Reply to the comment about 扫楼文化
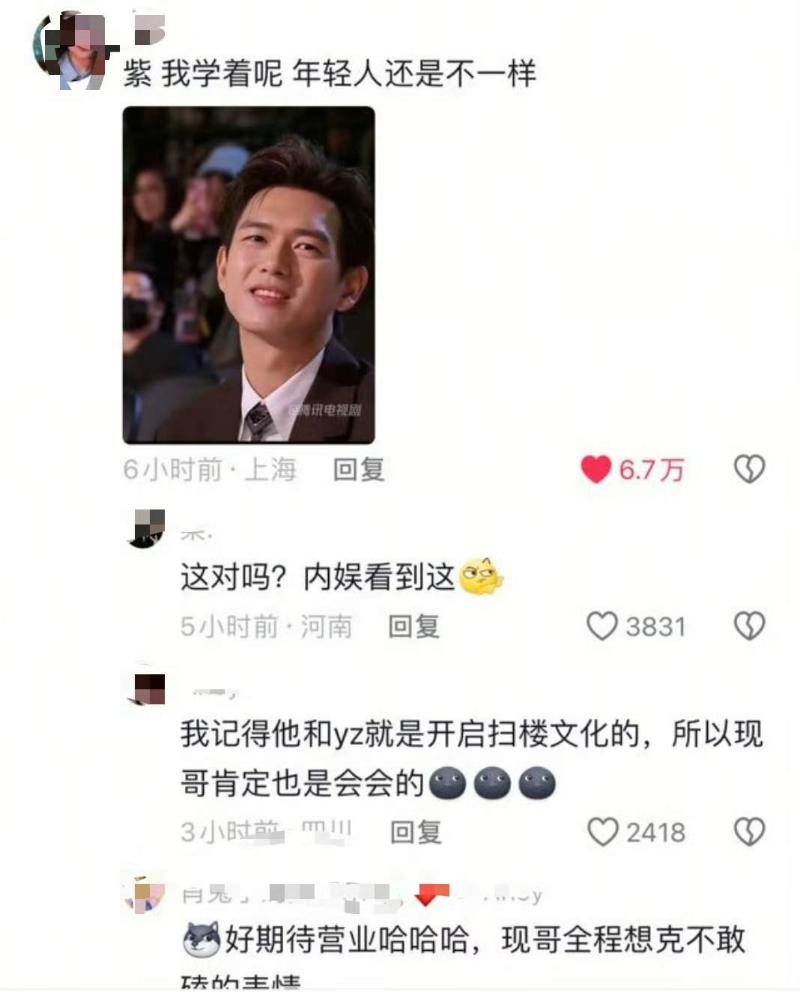This screenshot has height=992, width=800. pyautogui.click(x=414, y=831)
